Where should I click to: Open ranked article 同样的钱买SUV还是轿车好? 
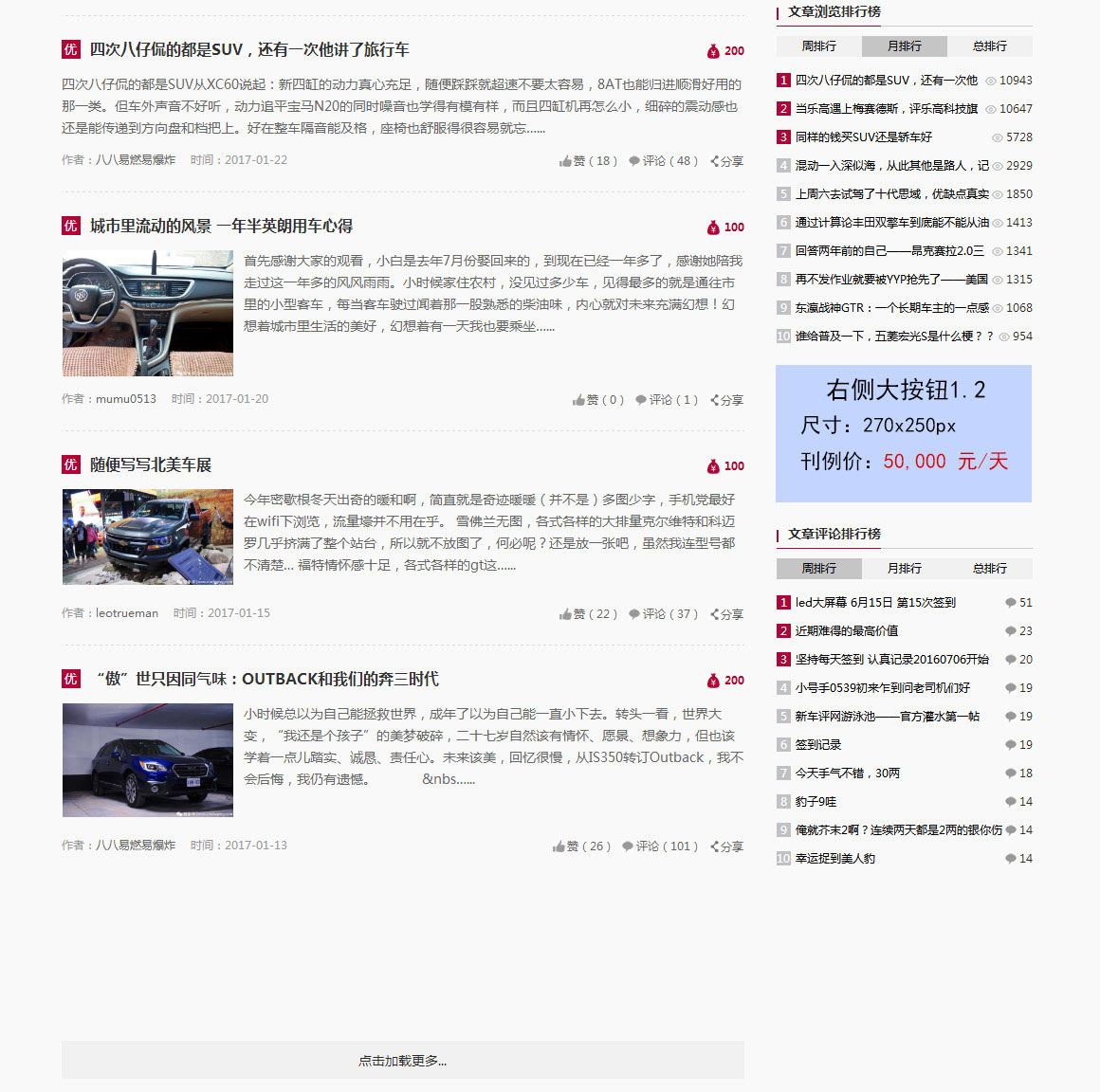[863, 137]
